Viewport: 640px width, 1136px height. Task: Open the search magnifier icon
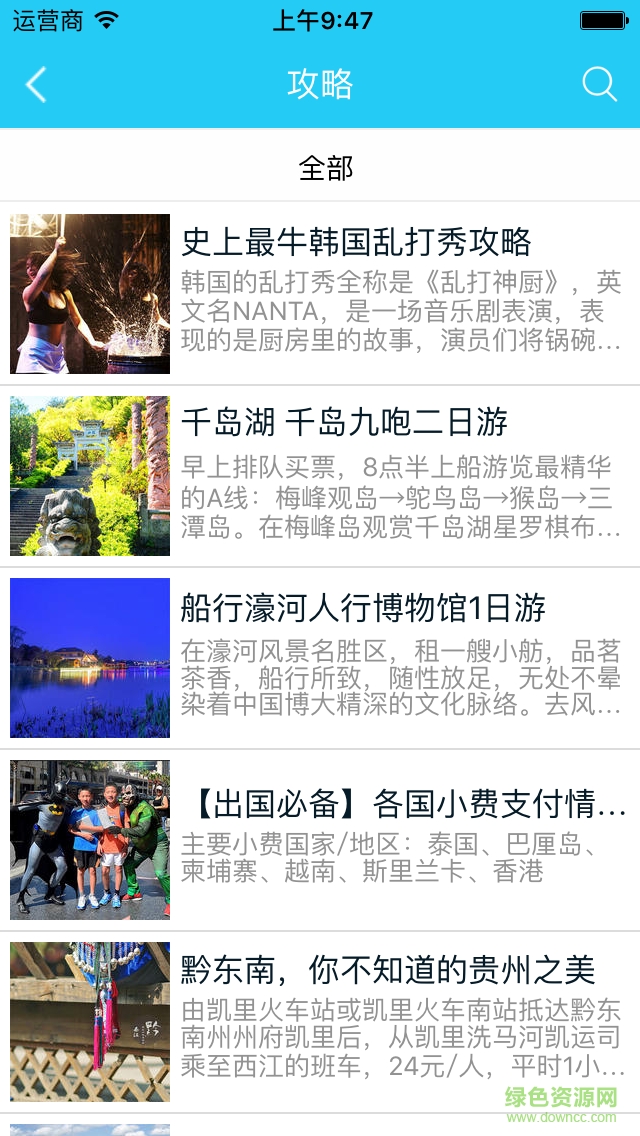pos(599,85)
